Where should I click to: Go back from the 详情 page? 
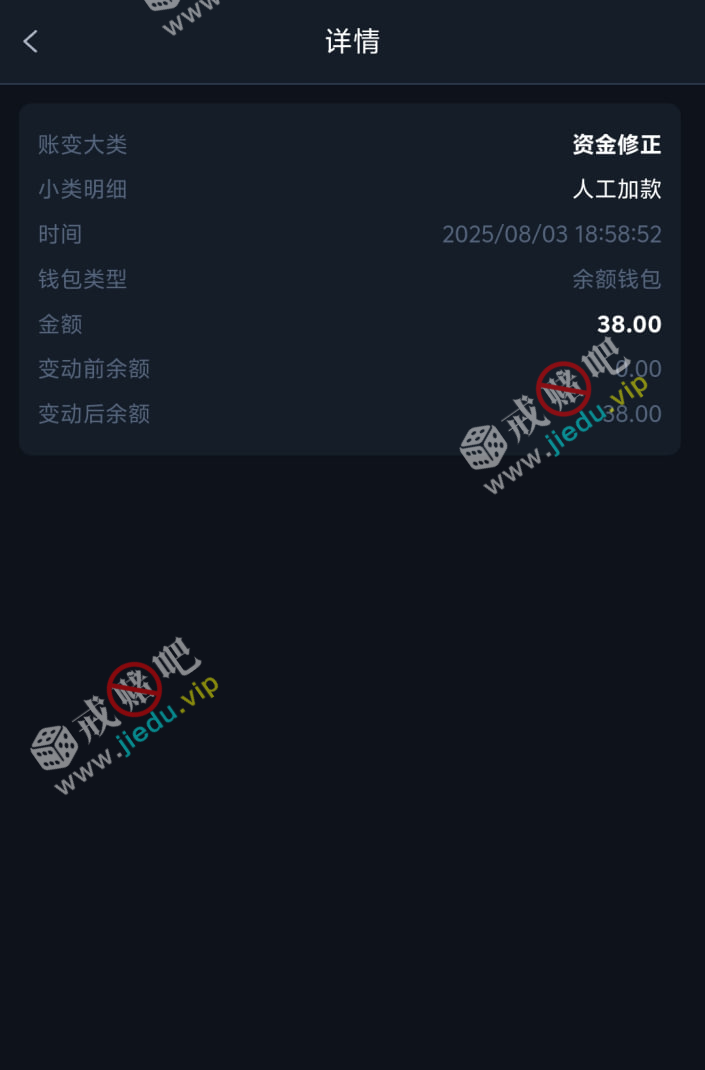(31, 41)
